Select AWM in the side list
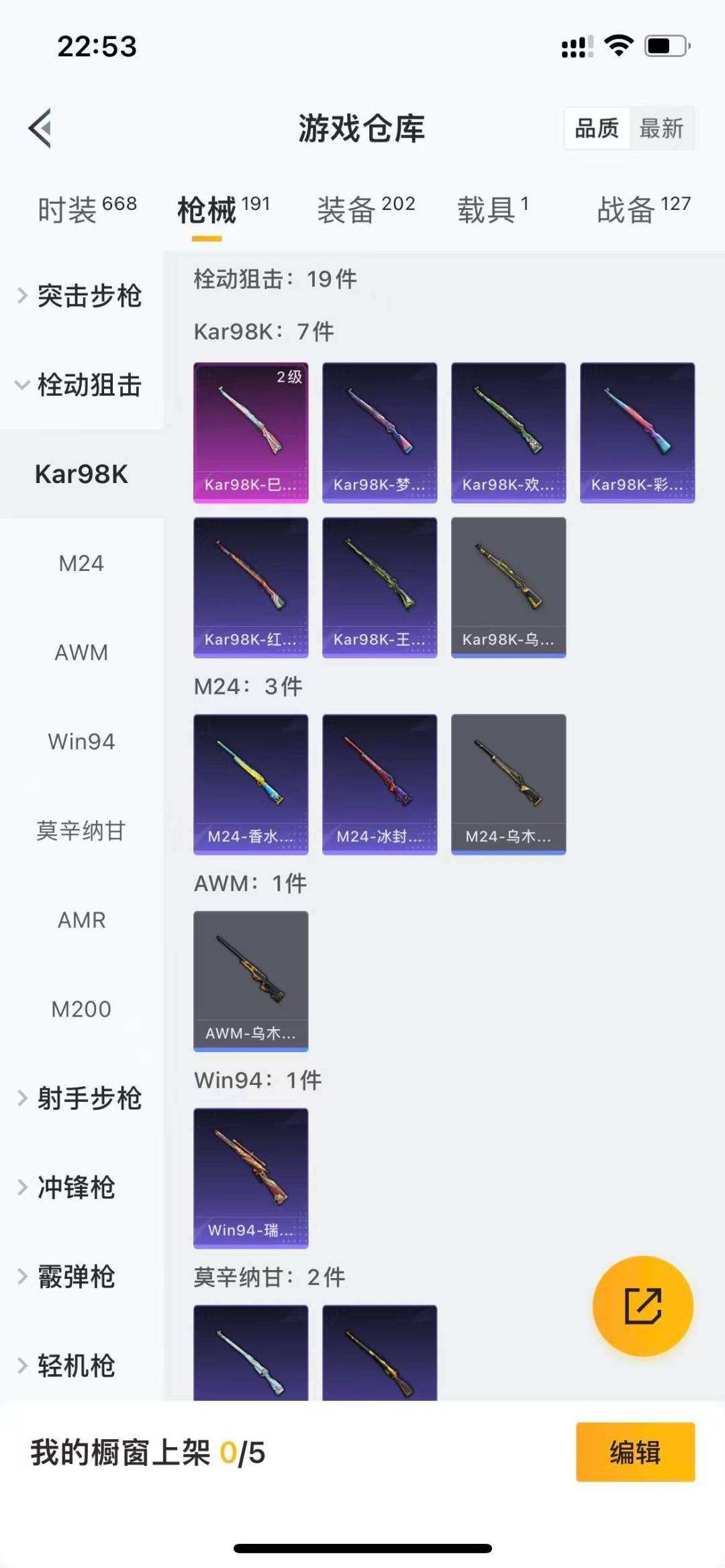This screenshot has width=725, height=1568. pyautogui.click(x=81, y=652)
